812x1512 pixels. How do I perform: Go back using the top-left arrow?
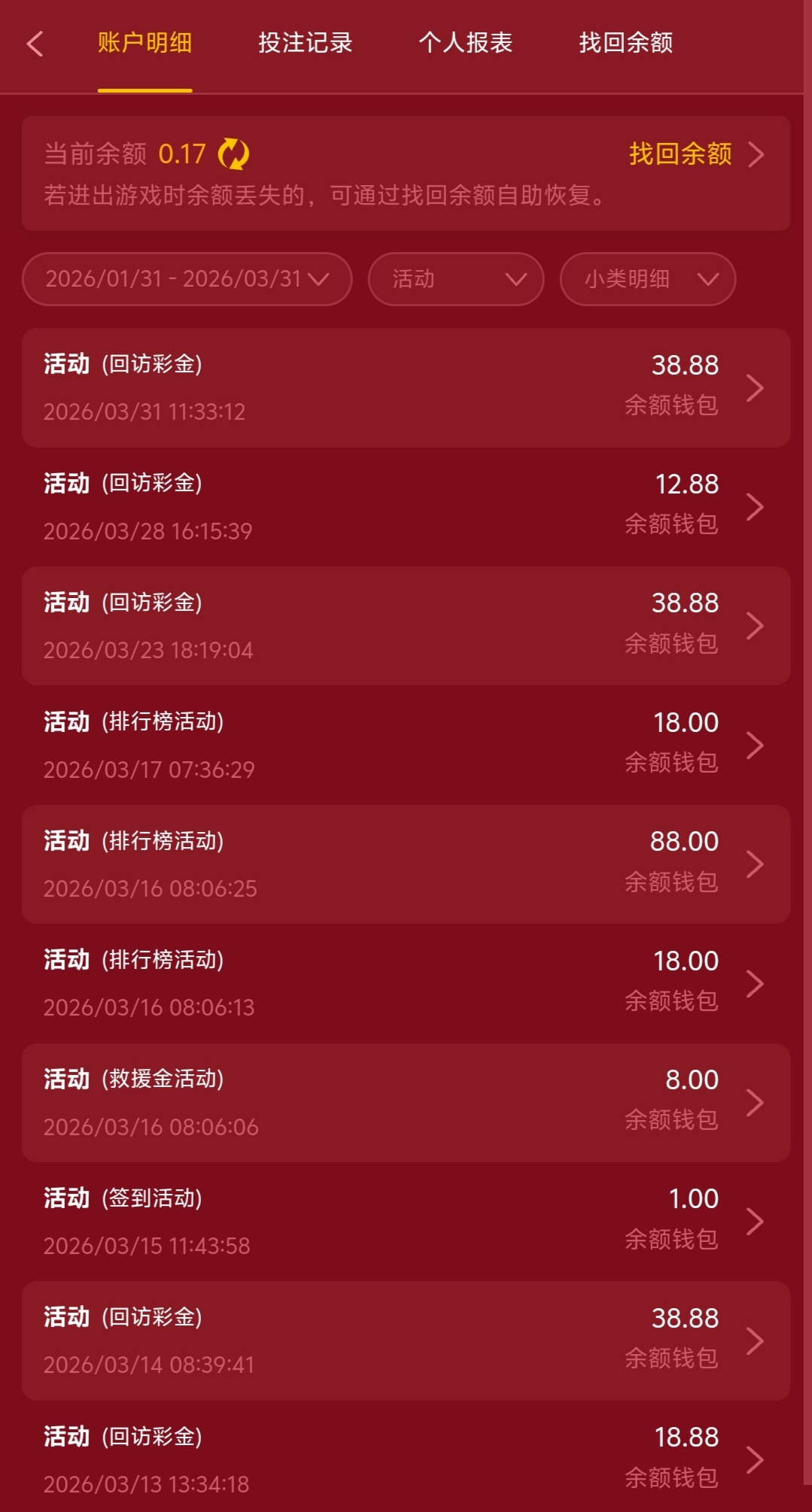(35, 44)
